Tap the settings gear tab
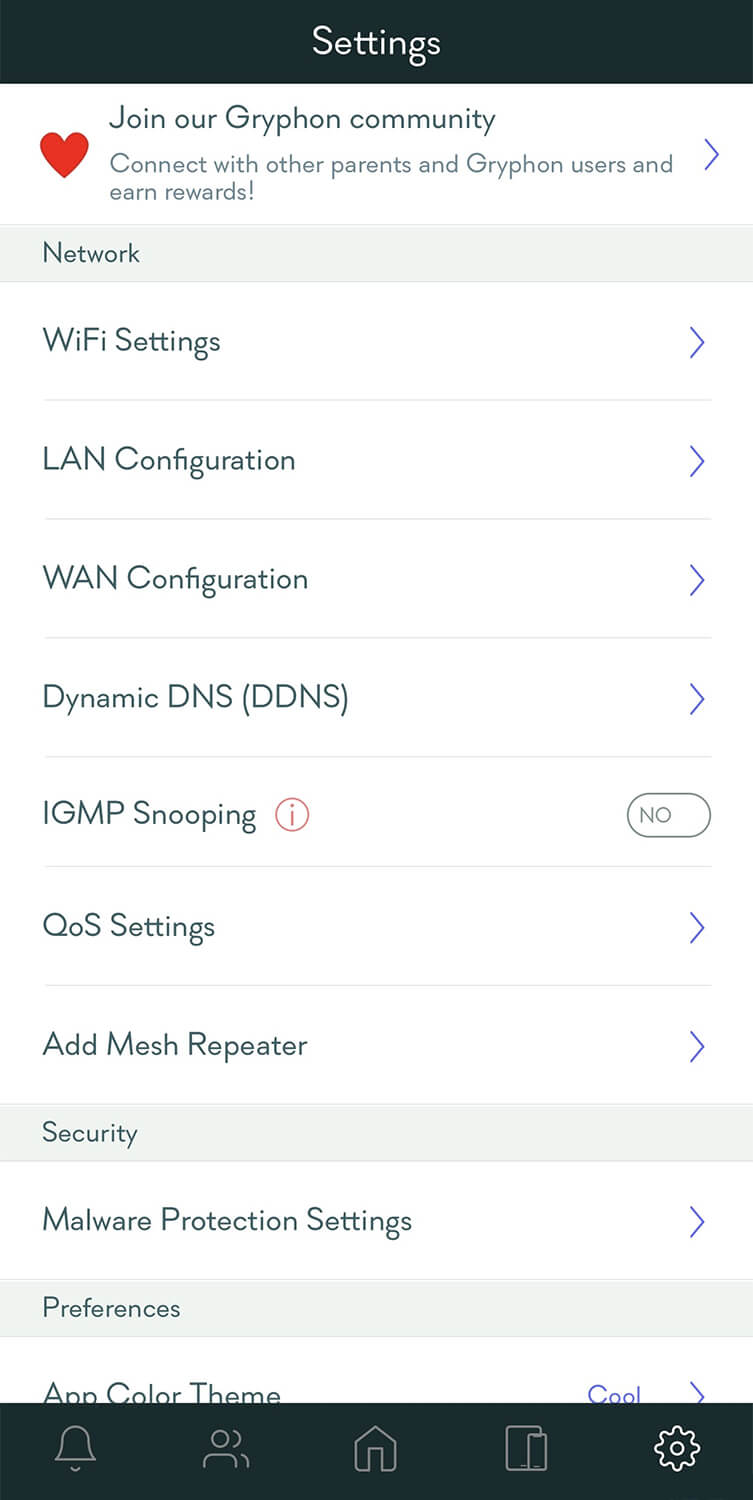 [677, 1448]
